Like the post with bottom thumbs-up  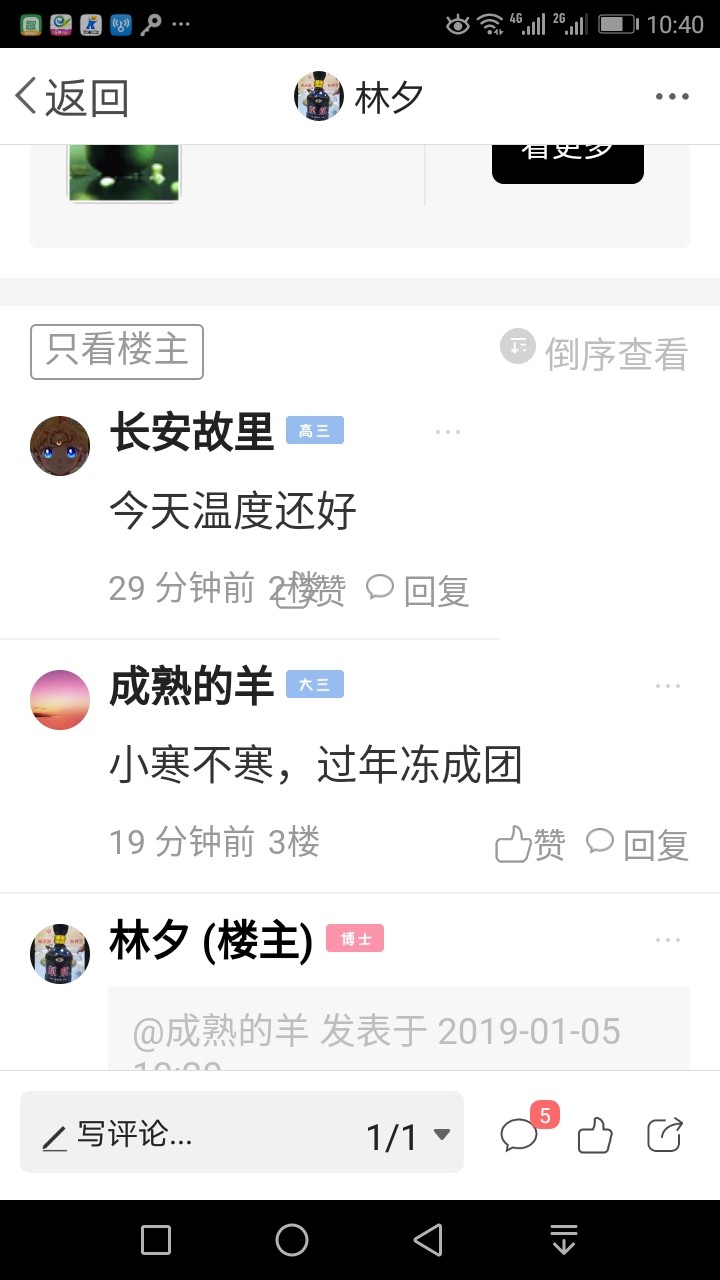595,1135
